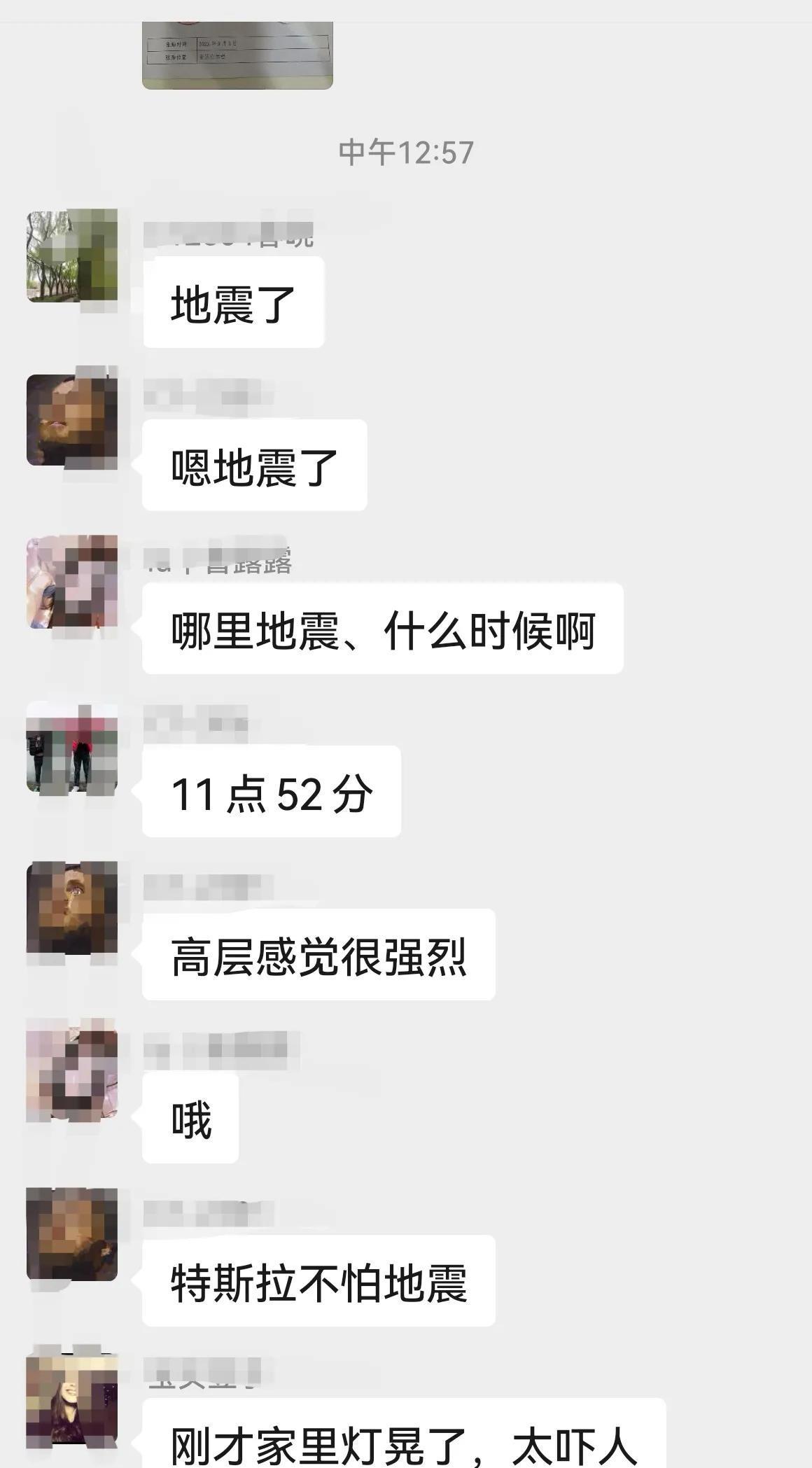This screenshot has height=1468, width=812.
Task: View profile of sender of 特斯拉不怕地震
Action: click(71, 1233)
